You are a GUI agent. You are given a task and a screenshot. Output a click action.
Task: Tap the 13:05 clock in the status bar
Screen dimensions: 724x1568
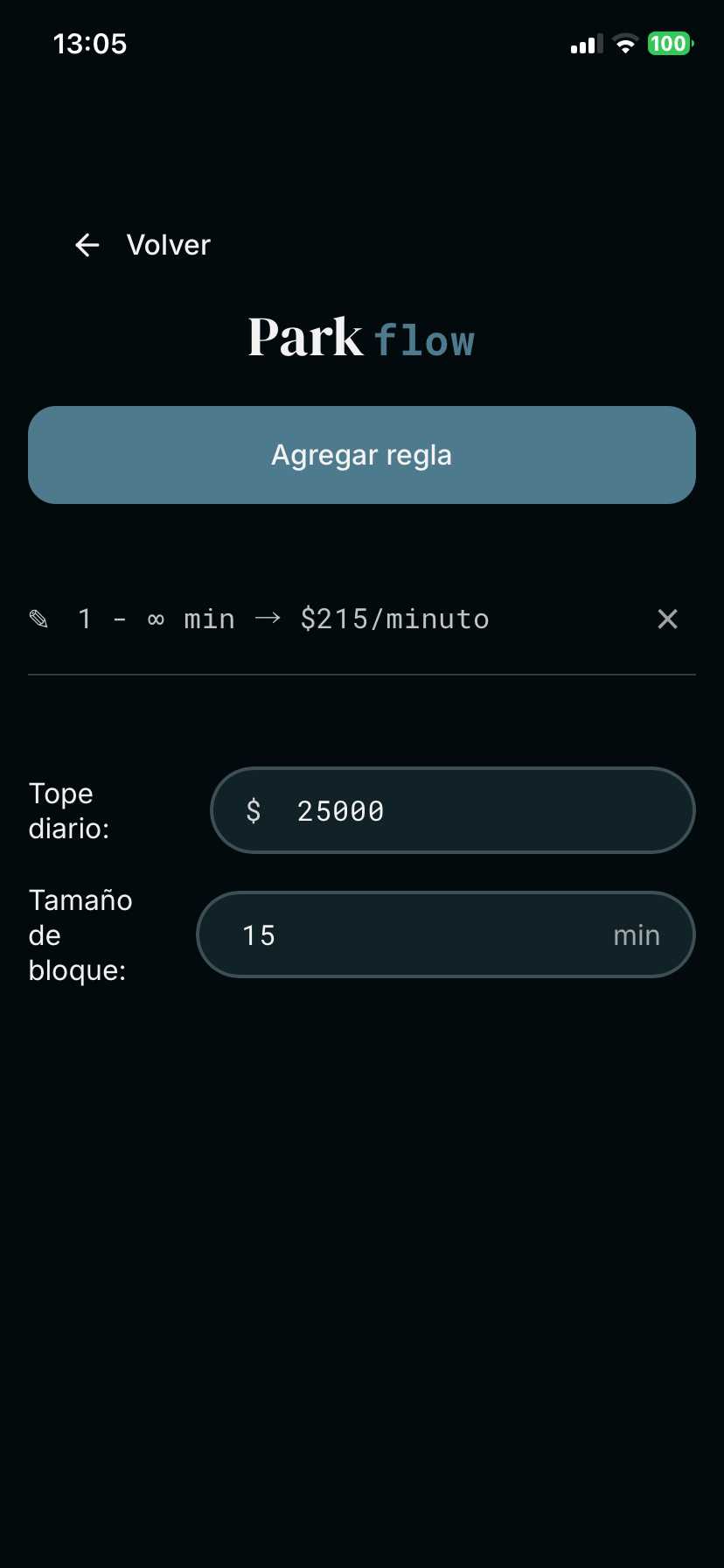(91, 43)
